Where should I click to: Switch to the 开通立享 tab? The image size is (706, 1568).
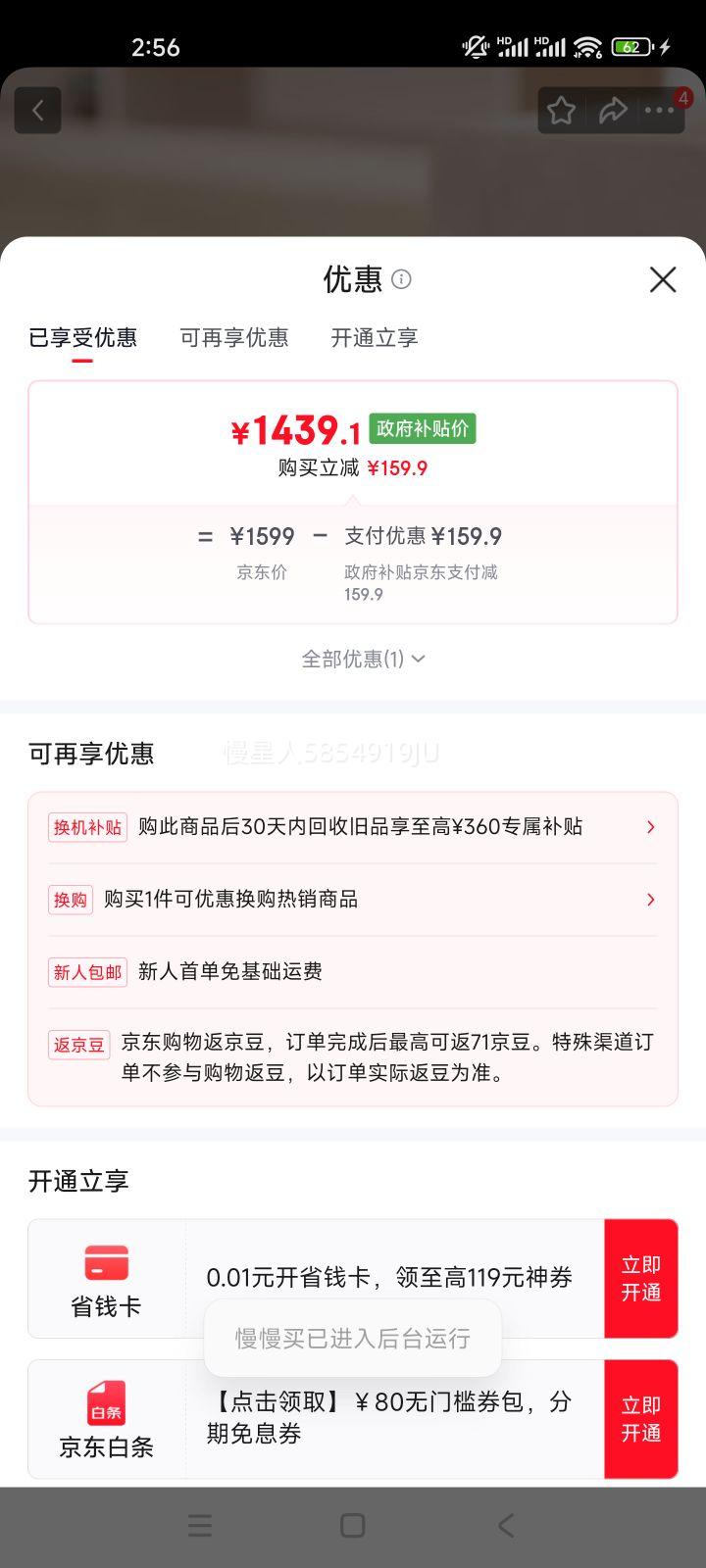point(373,337)
